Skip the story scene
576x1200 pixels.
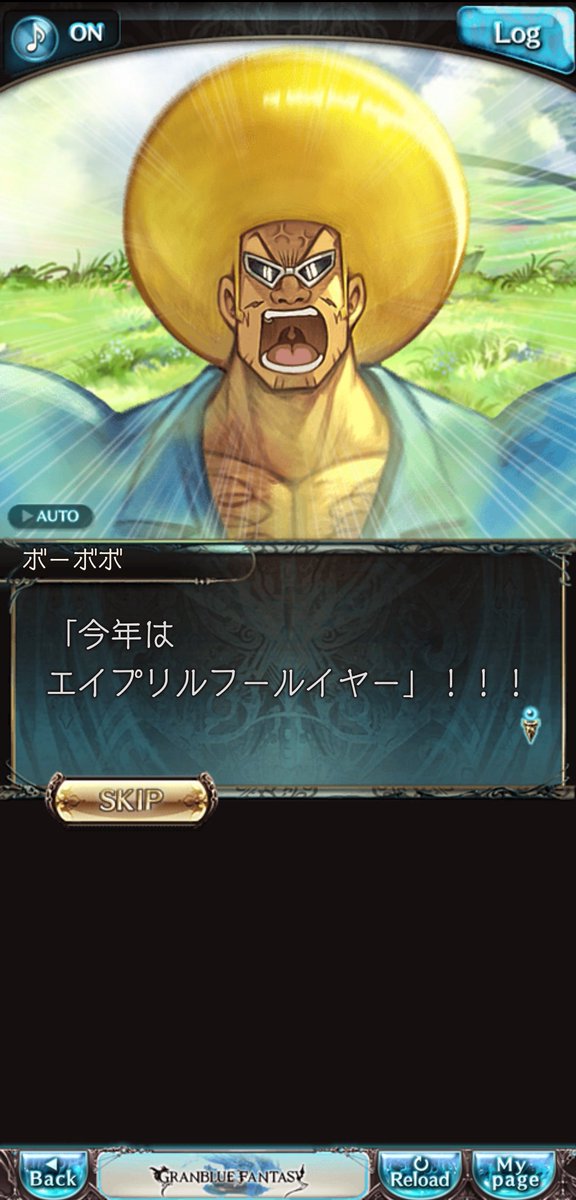[132, 799]
